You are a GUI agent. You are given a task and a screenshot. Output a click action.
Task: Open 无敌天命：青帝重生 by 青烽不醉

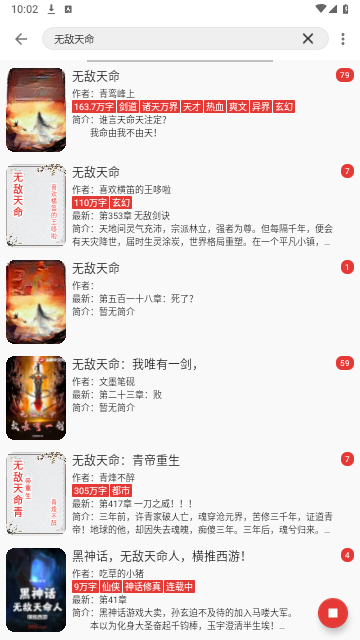[x=180, y=493]
